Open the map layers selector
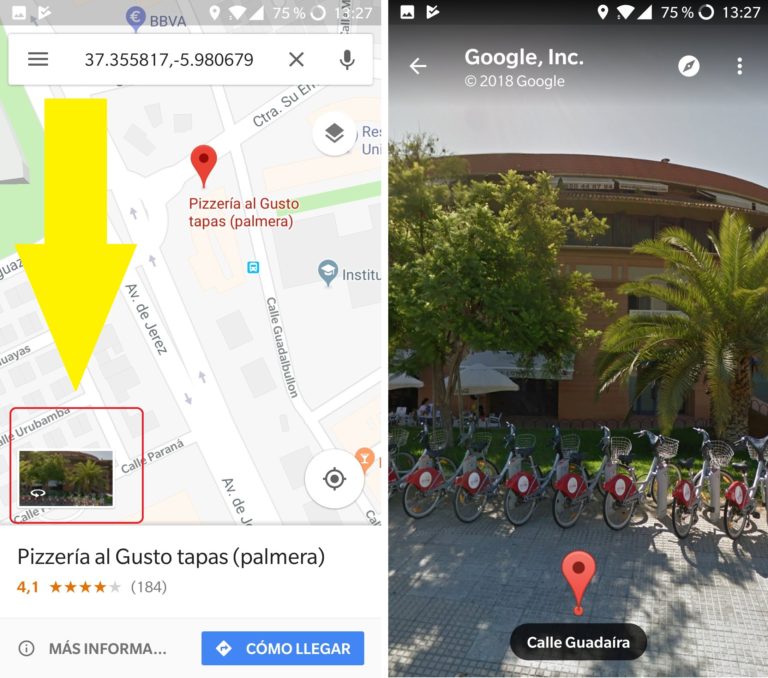The width and height of the screenshot is (768, 678). 335,134
